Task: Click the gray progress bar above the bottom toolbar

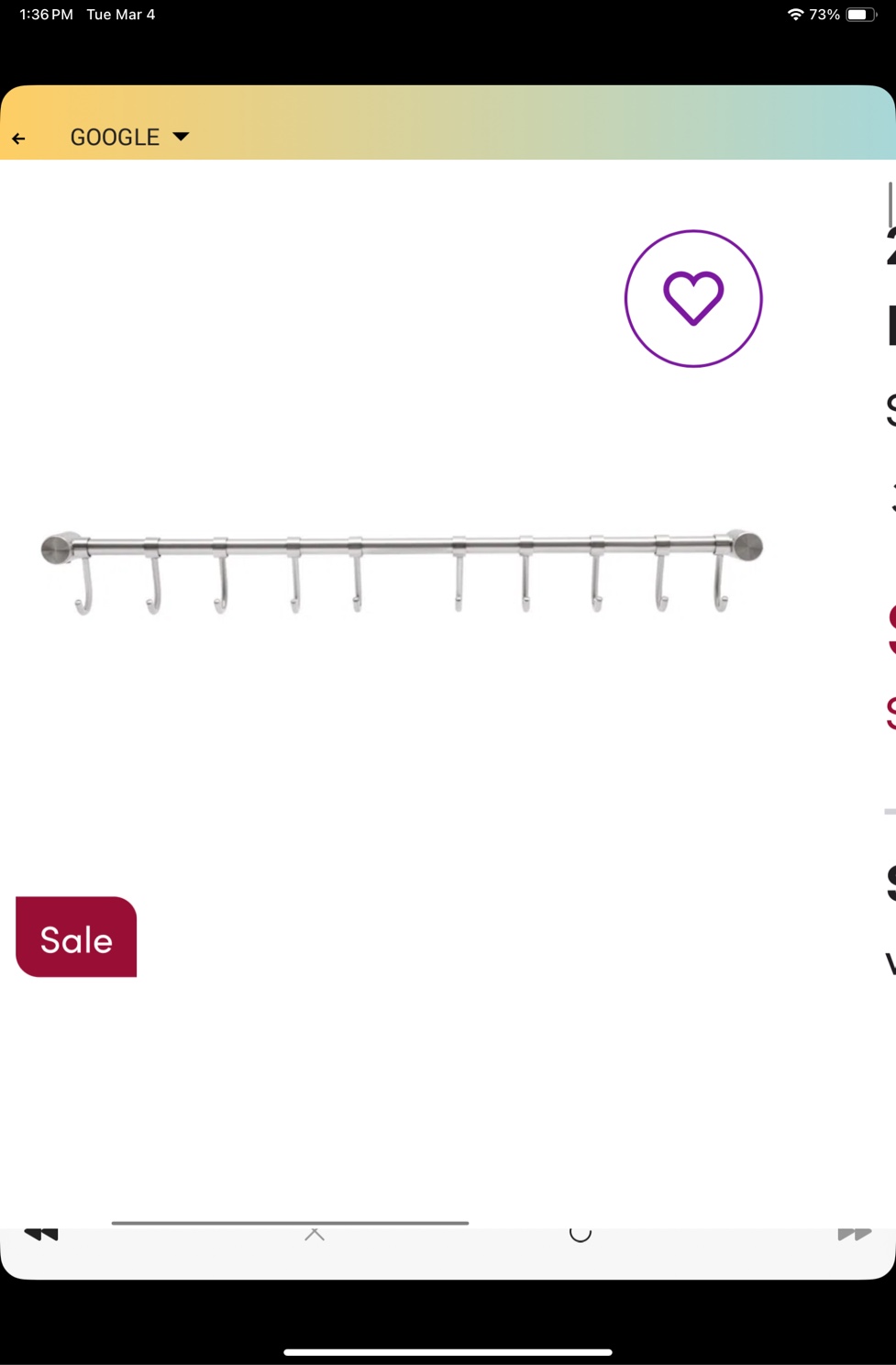Action: point(290,1222)
